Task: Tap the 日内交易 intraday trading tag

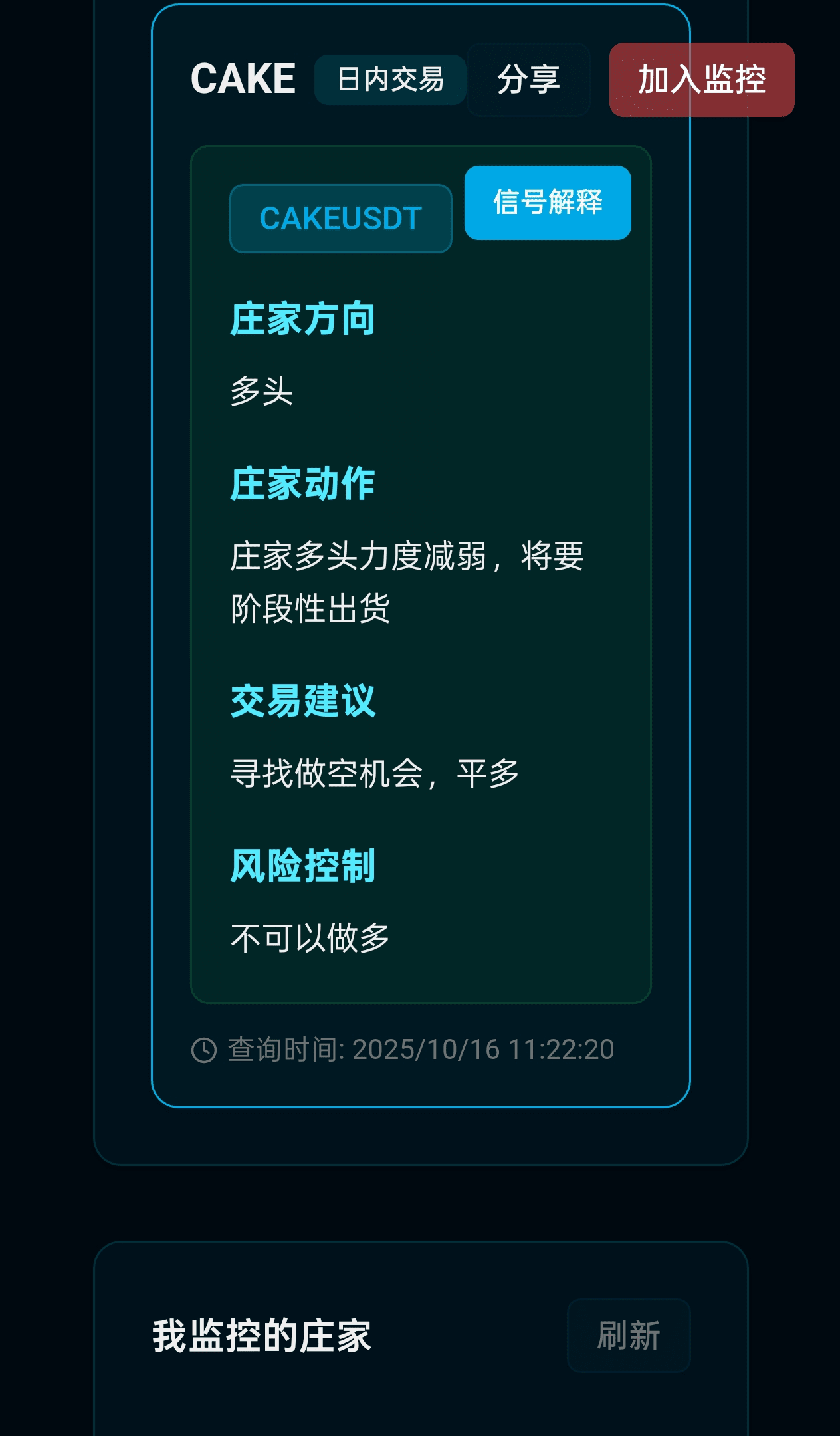Action: (390, 80)
